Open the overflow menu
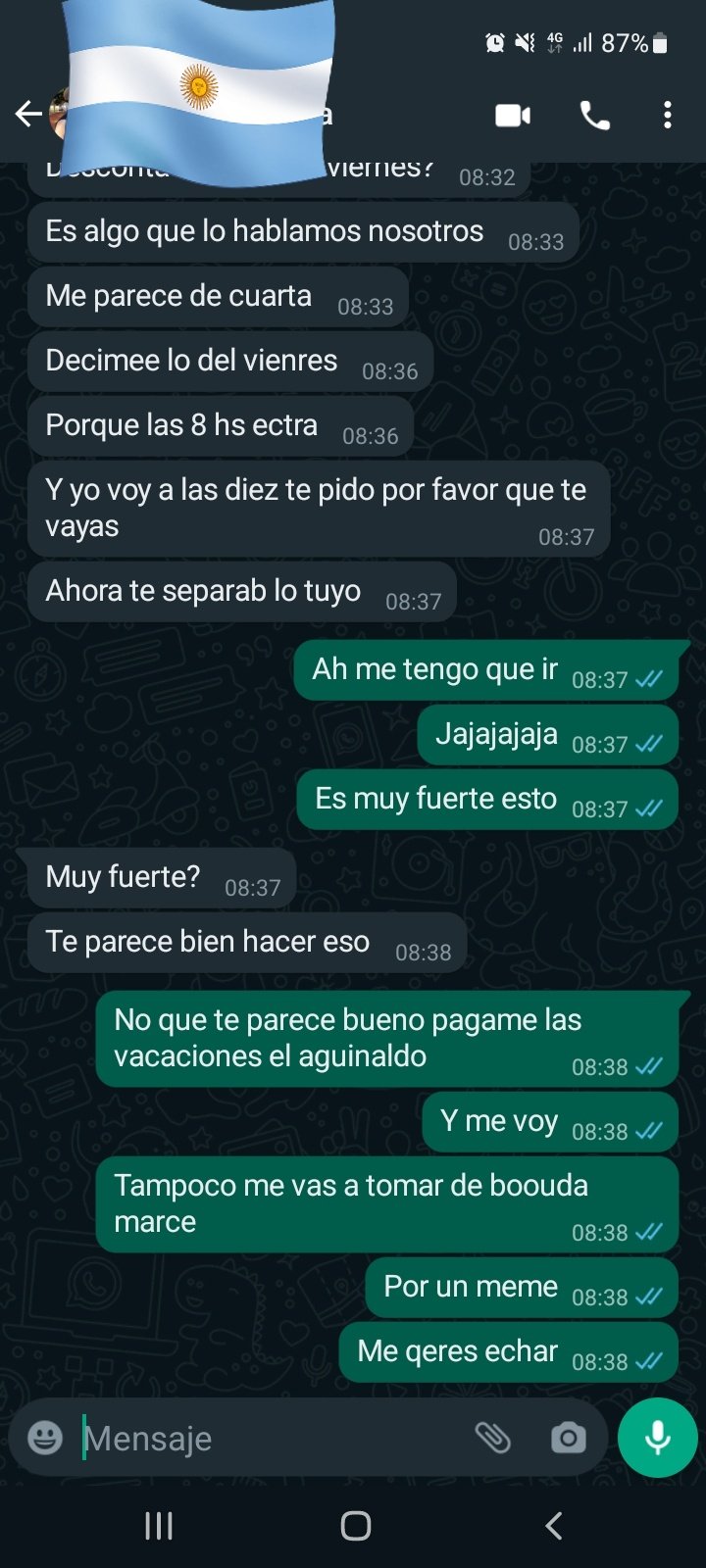Image resolution: width=706 pixels, height=1568 pixels. click(668, 116)
